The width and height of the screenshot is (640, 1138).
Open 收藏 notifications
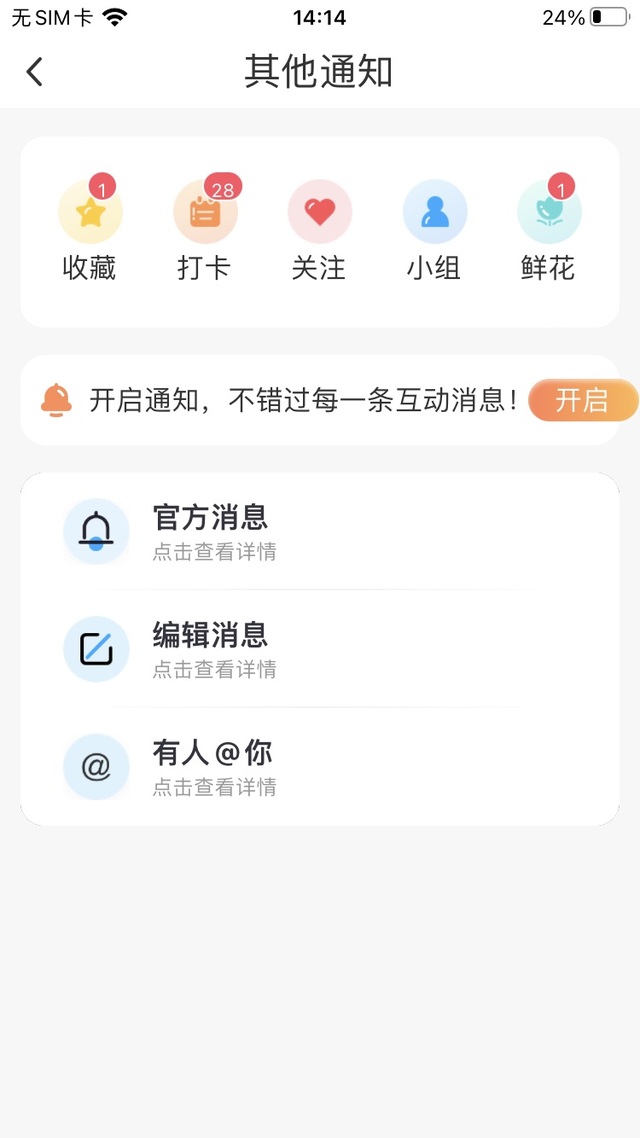coord(90,229)
